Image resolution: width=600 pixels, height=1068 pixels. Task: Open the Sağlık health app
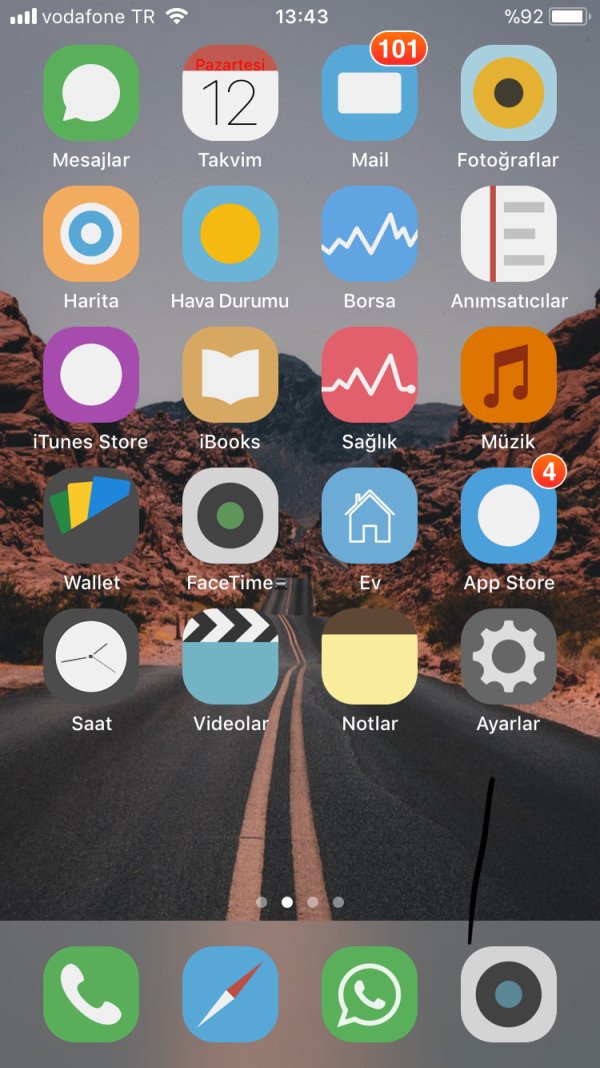coord(369,375)
